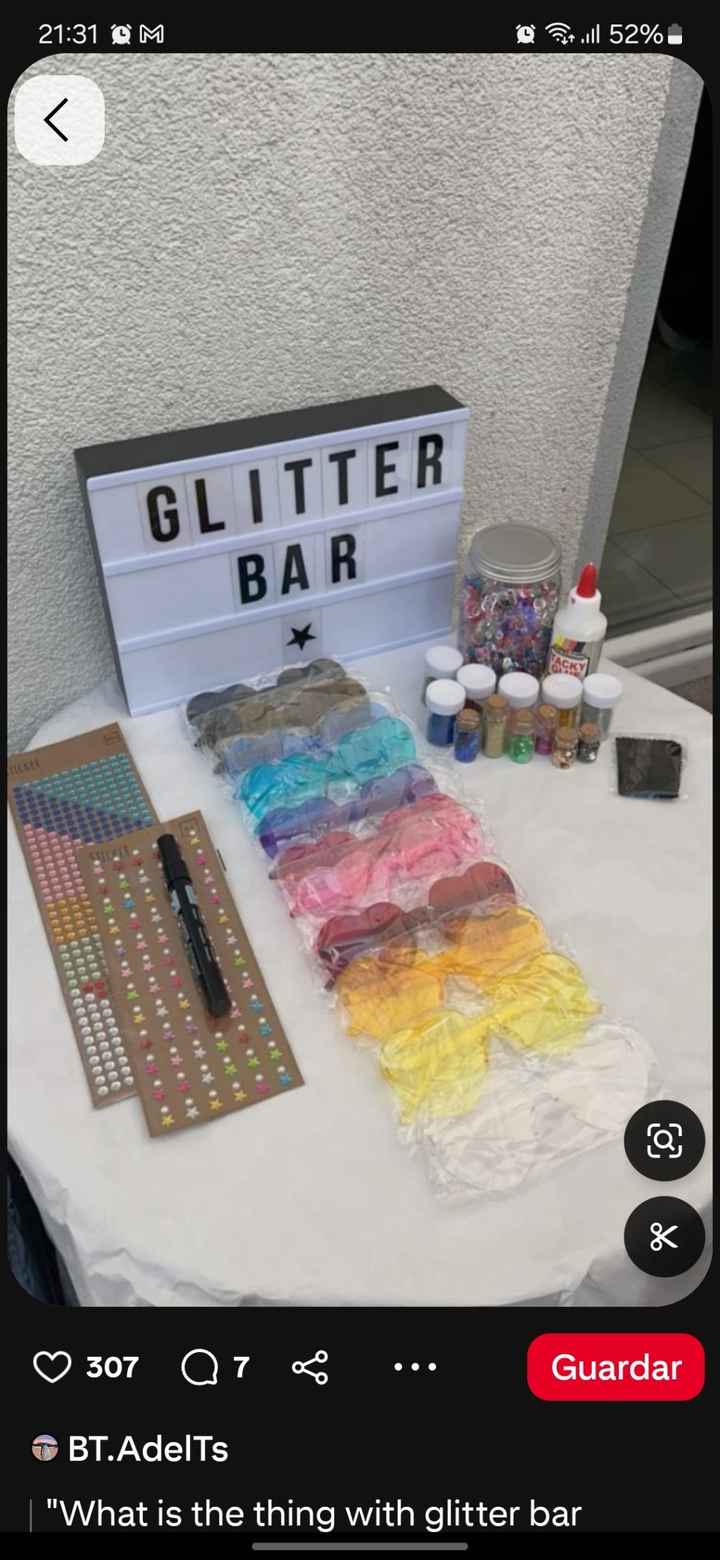Share this glitter bar pin
Screen dimensions: 720x1560
click(310, 1366)
